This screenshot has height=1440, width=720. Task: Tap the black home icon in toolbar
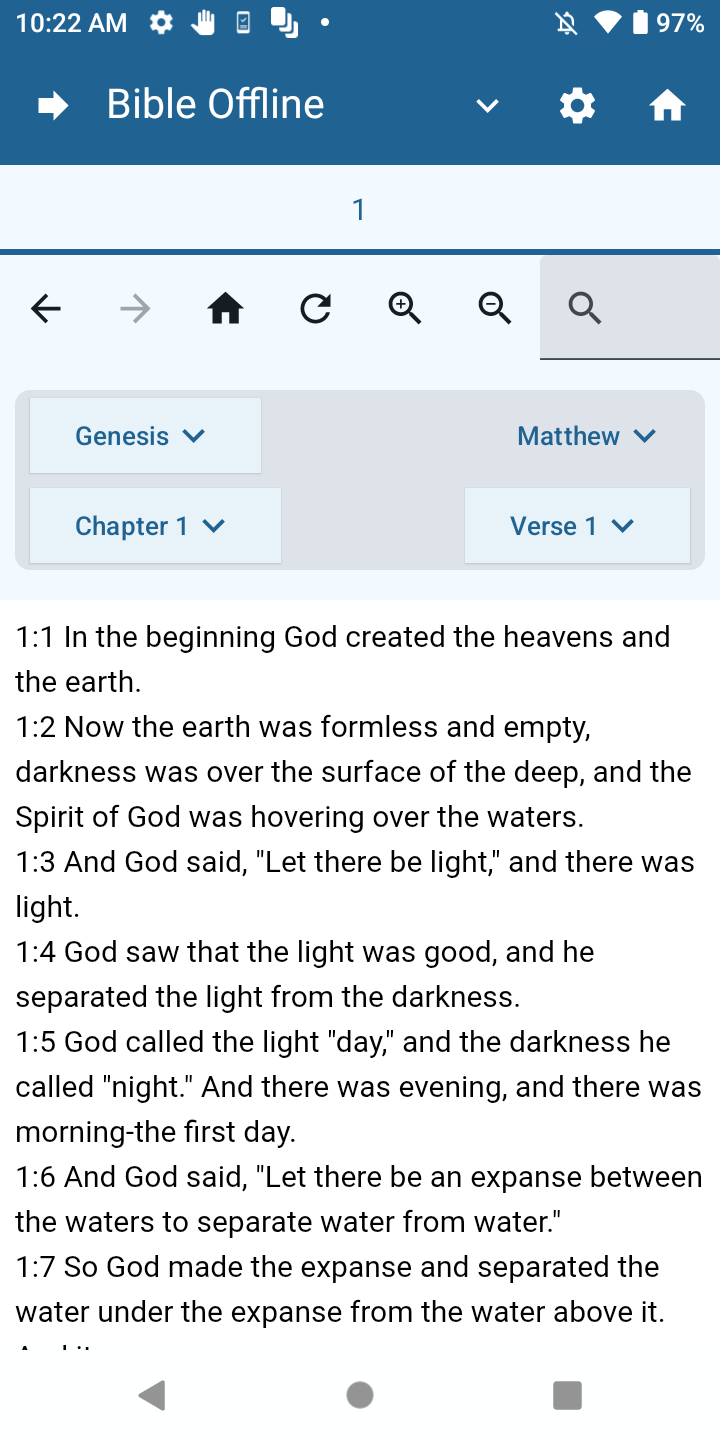coord(225,309)
